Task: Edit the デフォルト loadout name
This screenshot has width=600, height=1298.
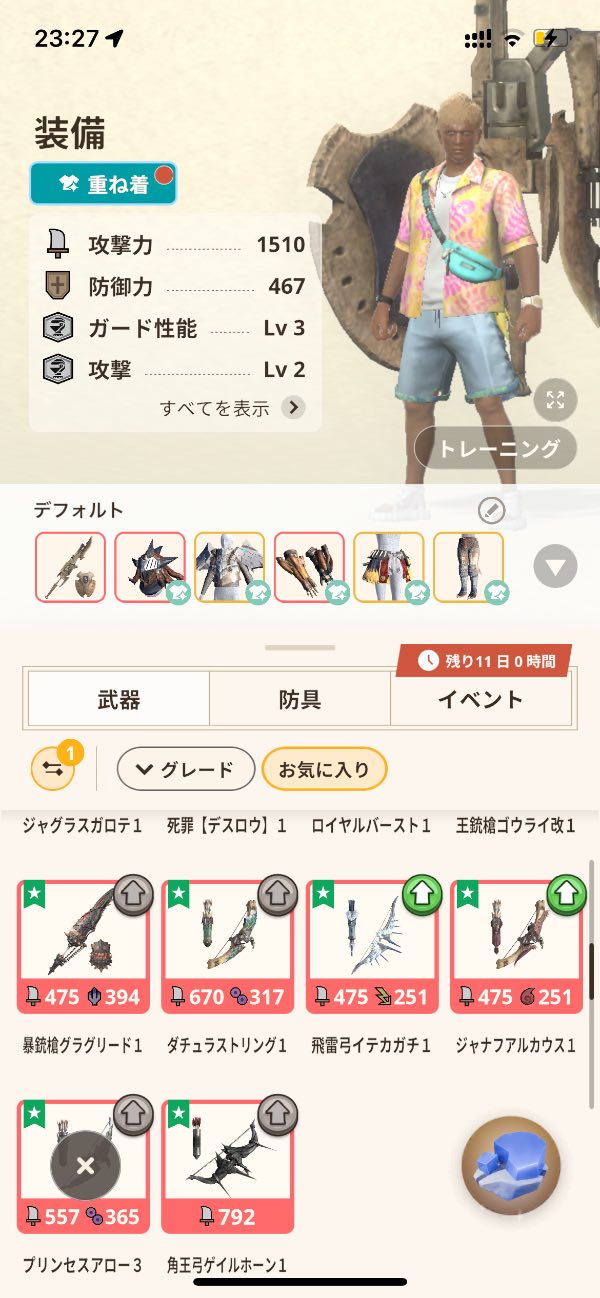Action: (x=491, y=511)
